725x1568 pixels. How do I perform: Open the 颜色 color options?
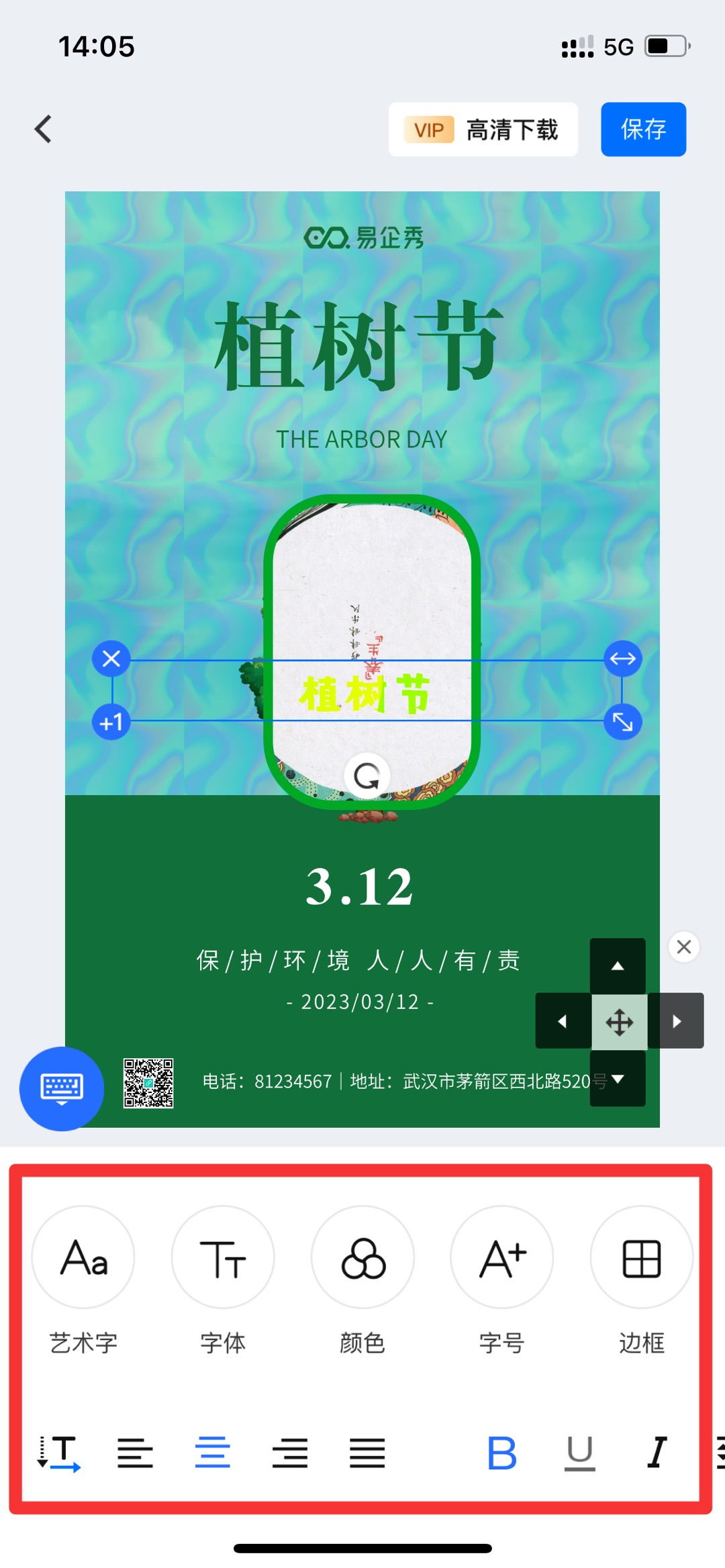coord(362,1257)
